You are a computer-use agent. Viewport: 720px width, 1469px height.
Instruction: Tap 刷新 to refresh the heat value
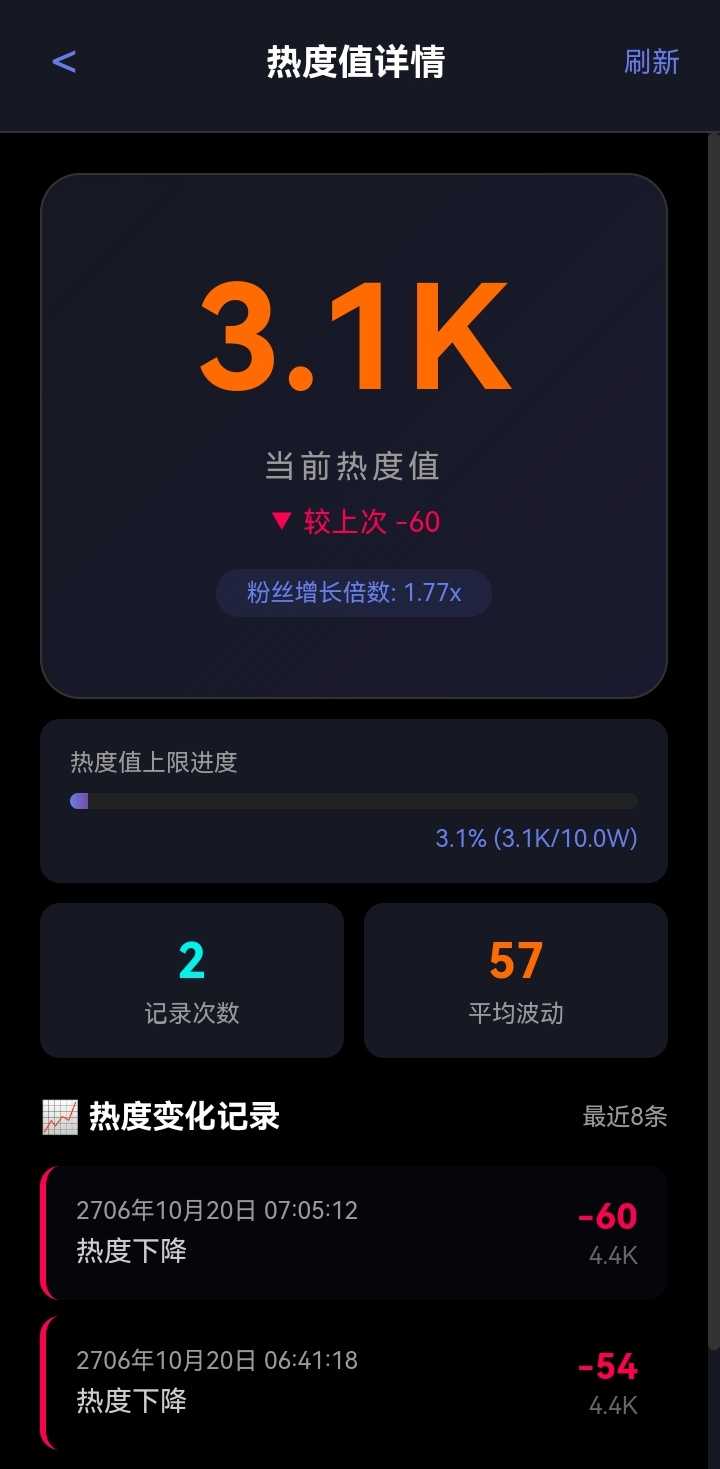pyautogui.click(x=651, y=62)
